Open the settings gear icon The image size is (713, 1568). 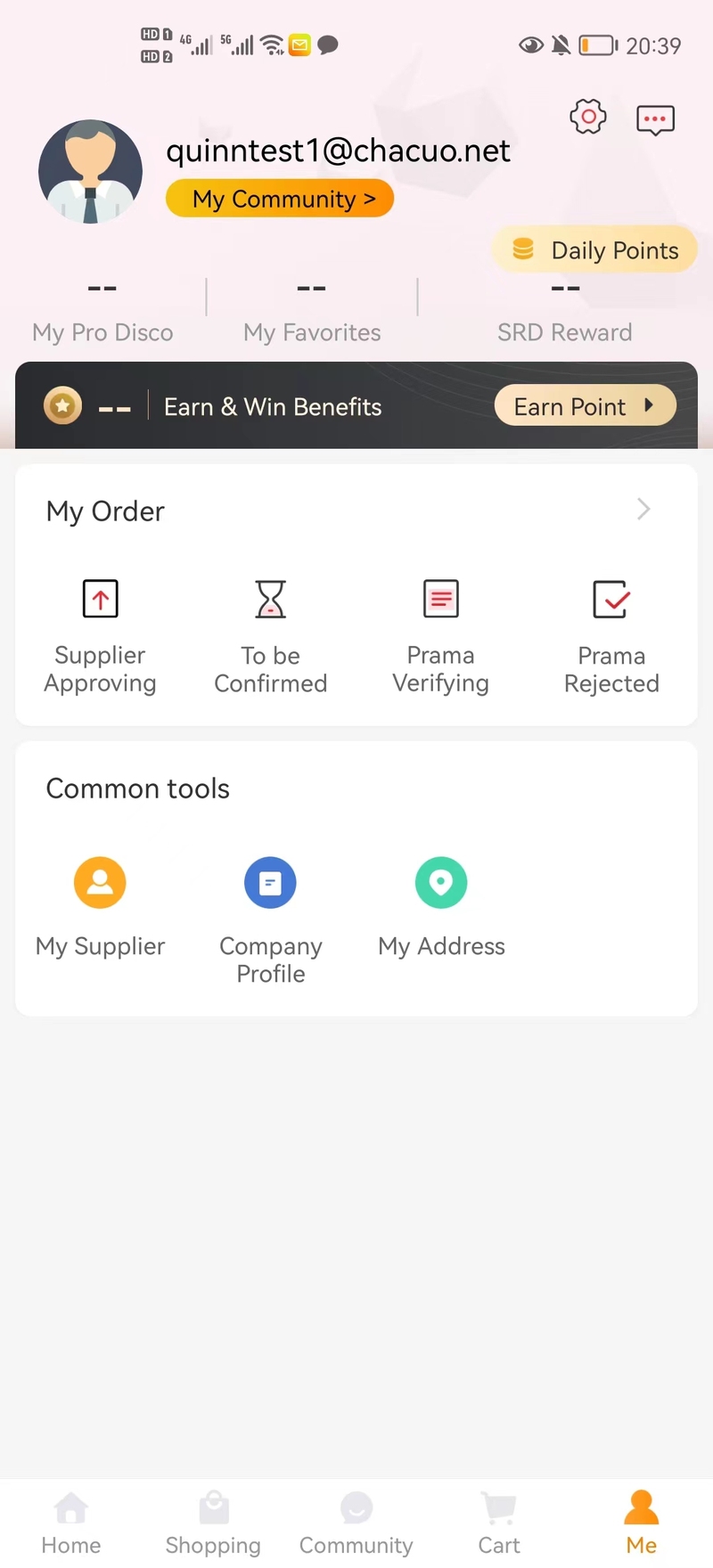click(588, 117)
